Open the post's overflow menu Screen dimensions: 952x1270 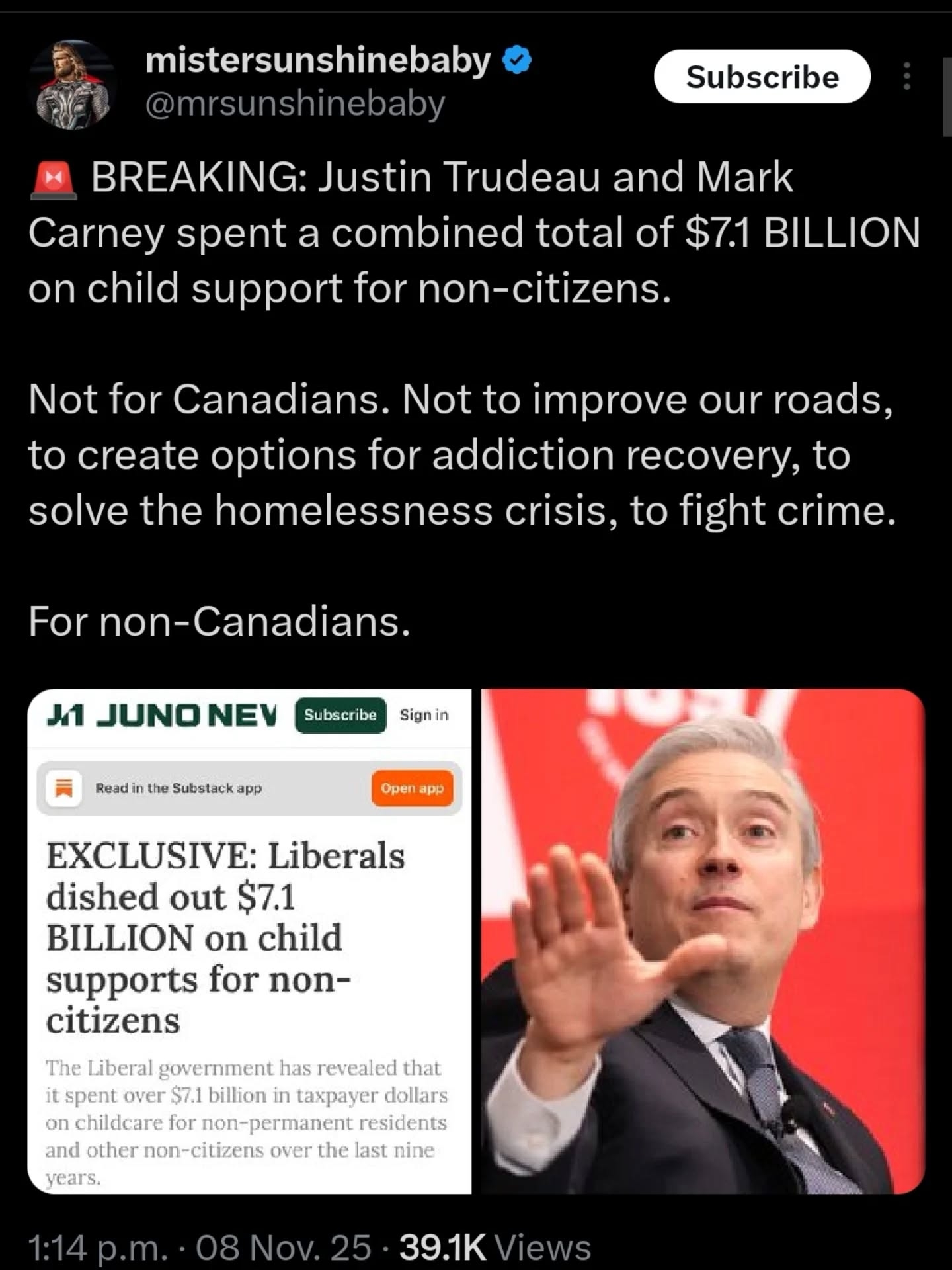pyautogui.click(x=907, y=77)
